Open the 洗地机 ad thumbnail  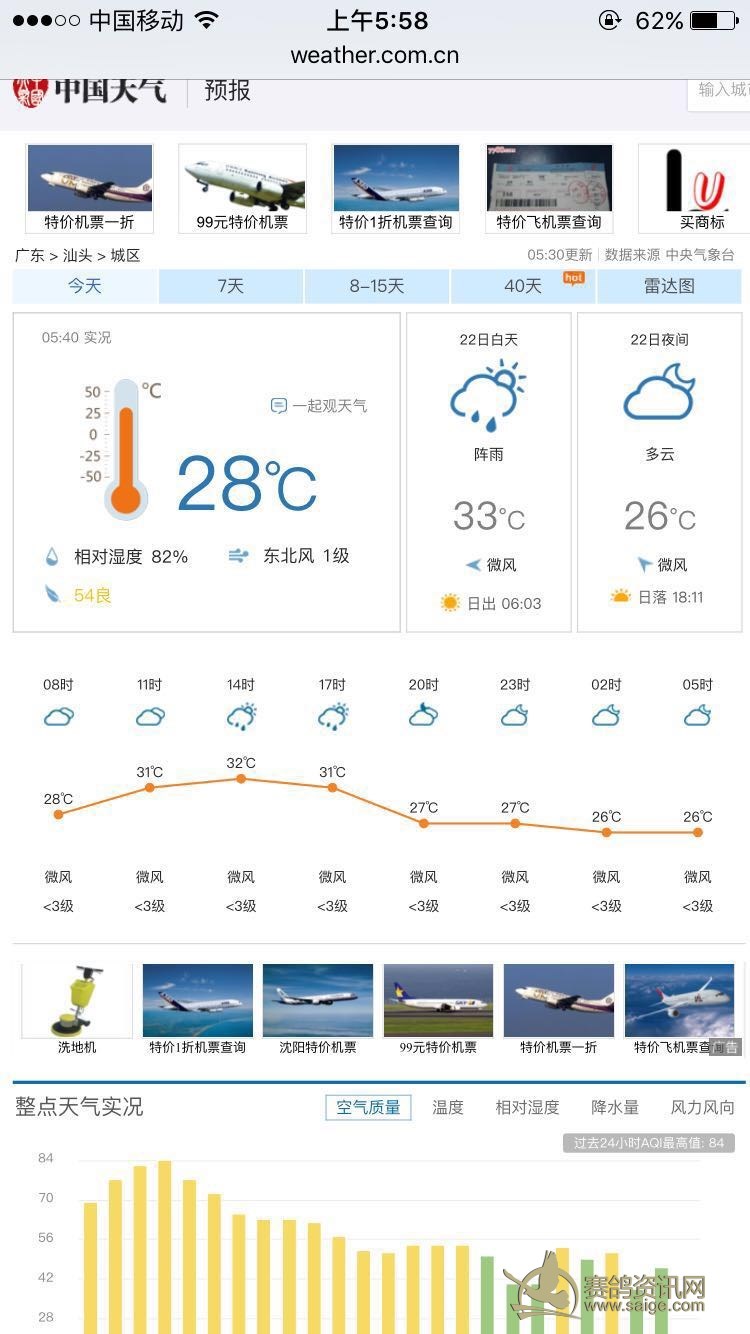[77, 1008]
